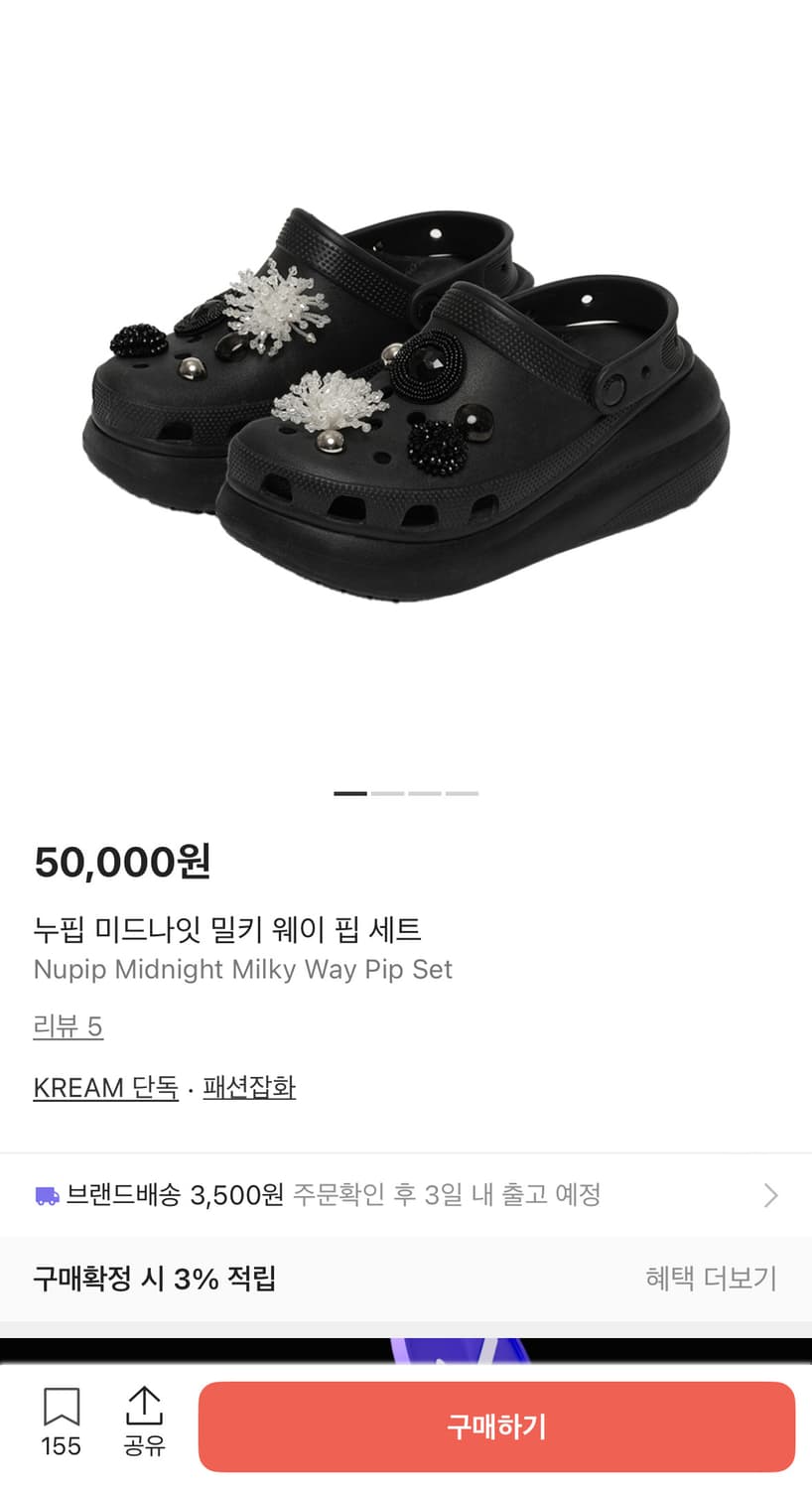Open shipping details via right chevron
The width and height of the screenshot is (812, 1489).
click(772, 1195)
